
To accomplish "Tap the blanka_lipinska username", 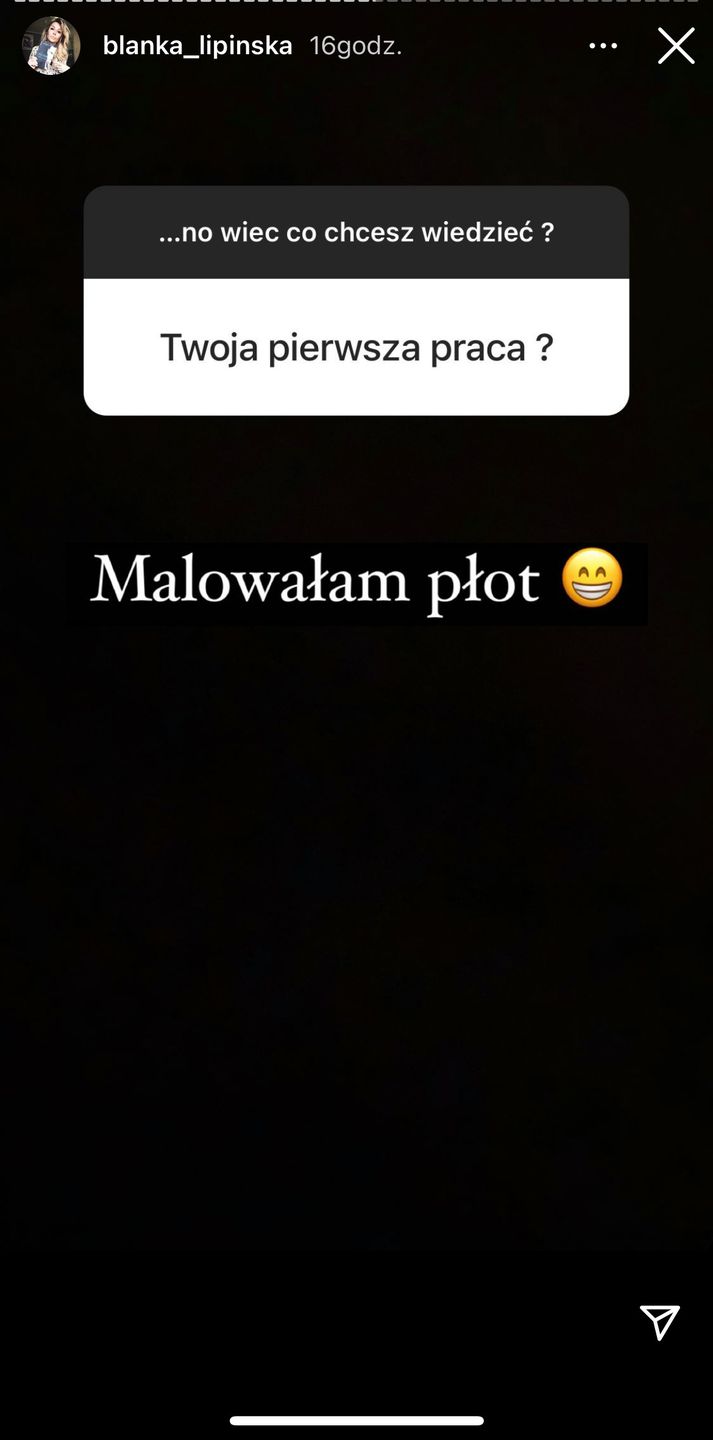I will coord(197,46).
